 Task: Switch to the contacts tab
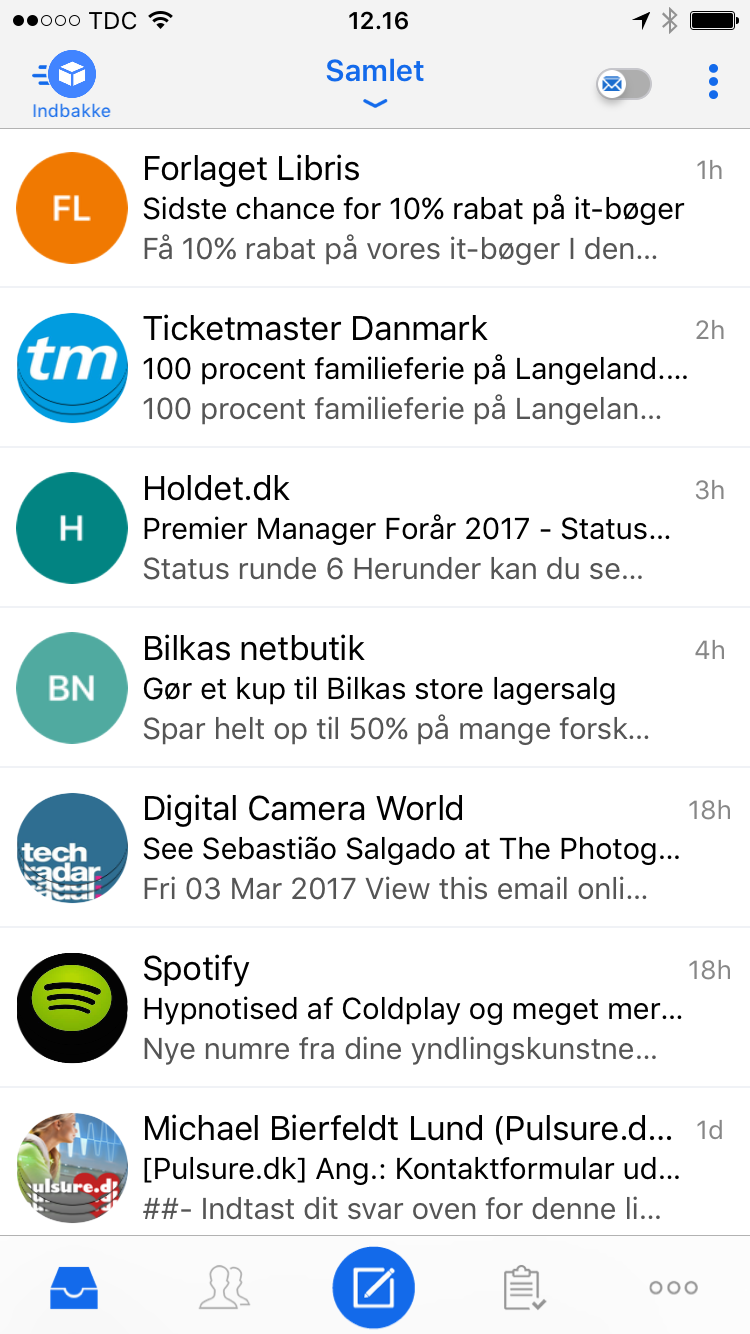[x=224, y=1287]
